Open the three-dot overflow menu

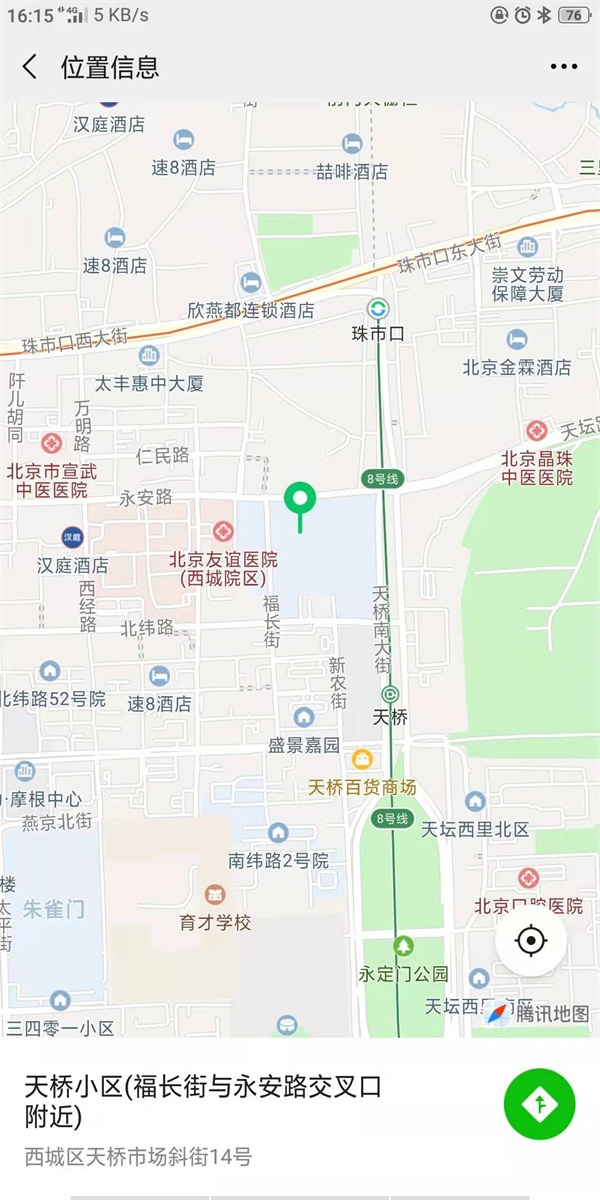pos(564,67)
